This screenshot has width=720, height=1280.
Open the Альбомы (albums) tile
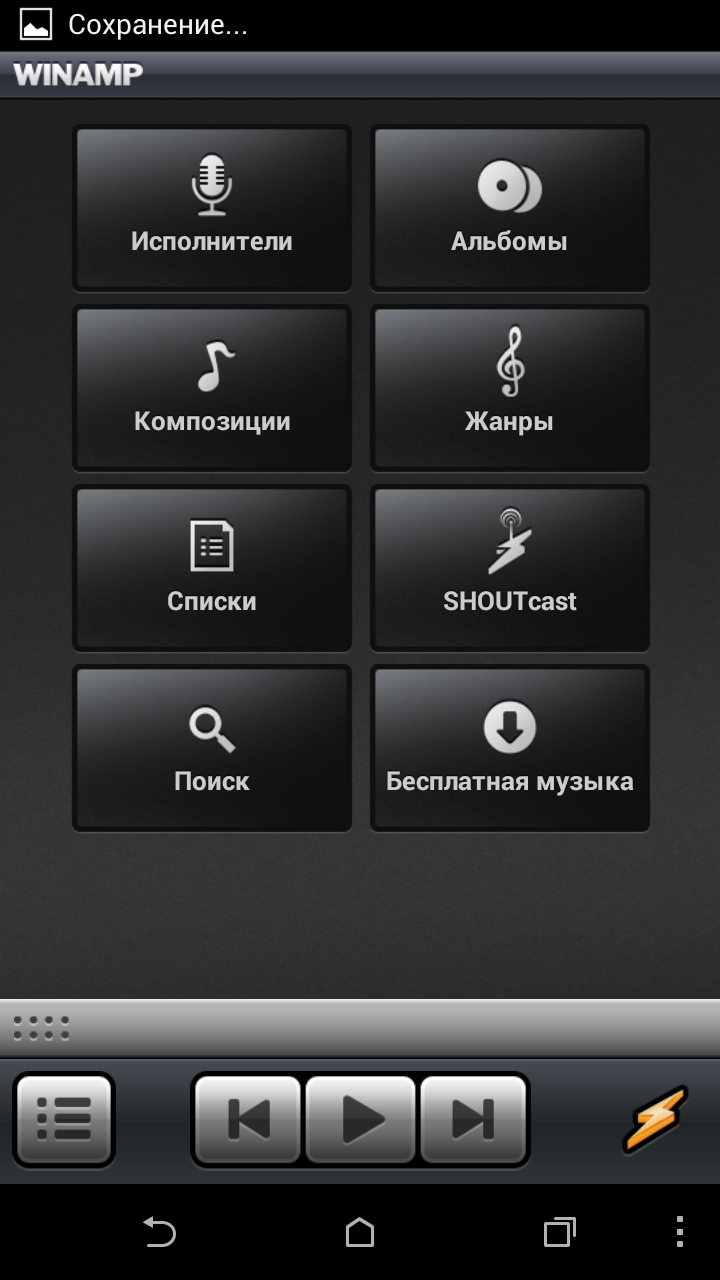coord(509,208)
